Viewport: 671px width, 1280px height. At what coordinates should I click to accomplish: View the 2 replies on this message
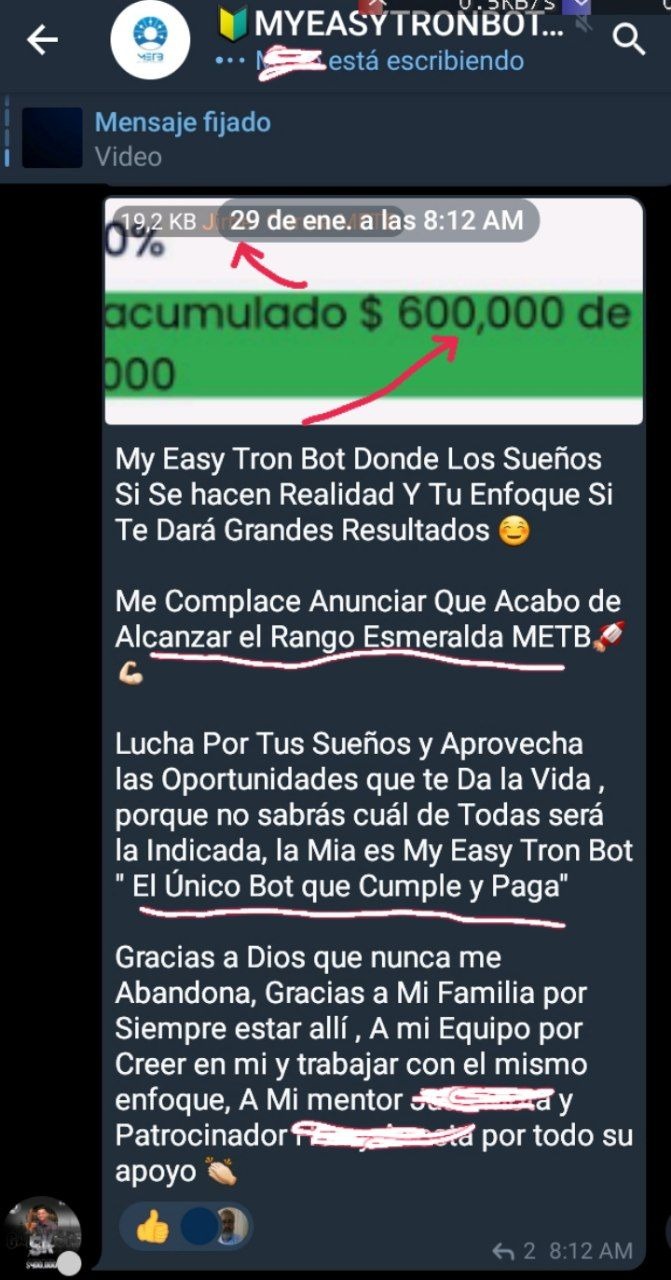click(516, 1250)
